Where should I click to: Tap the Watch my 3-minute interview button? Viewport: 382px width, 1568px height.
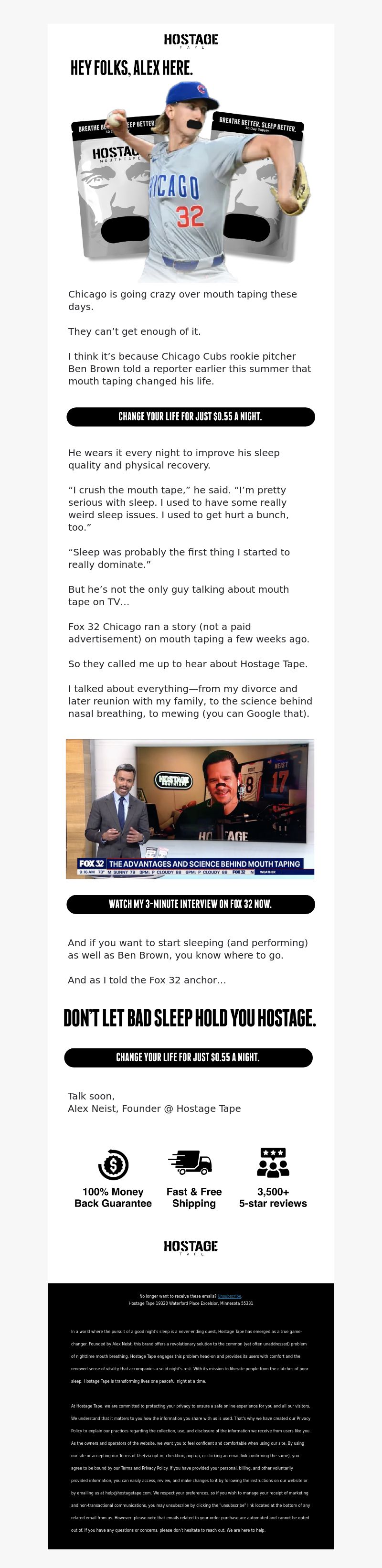click(x=191, y=904)
